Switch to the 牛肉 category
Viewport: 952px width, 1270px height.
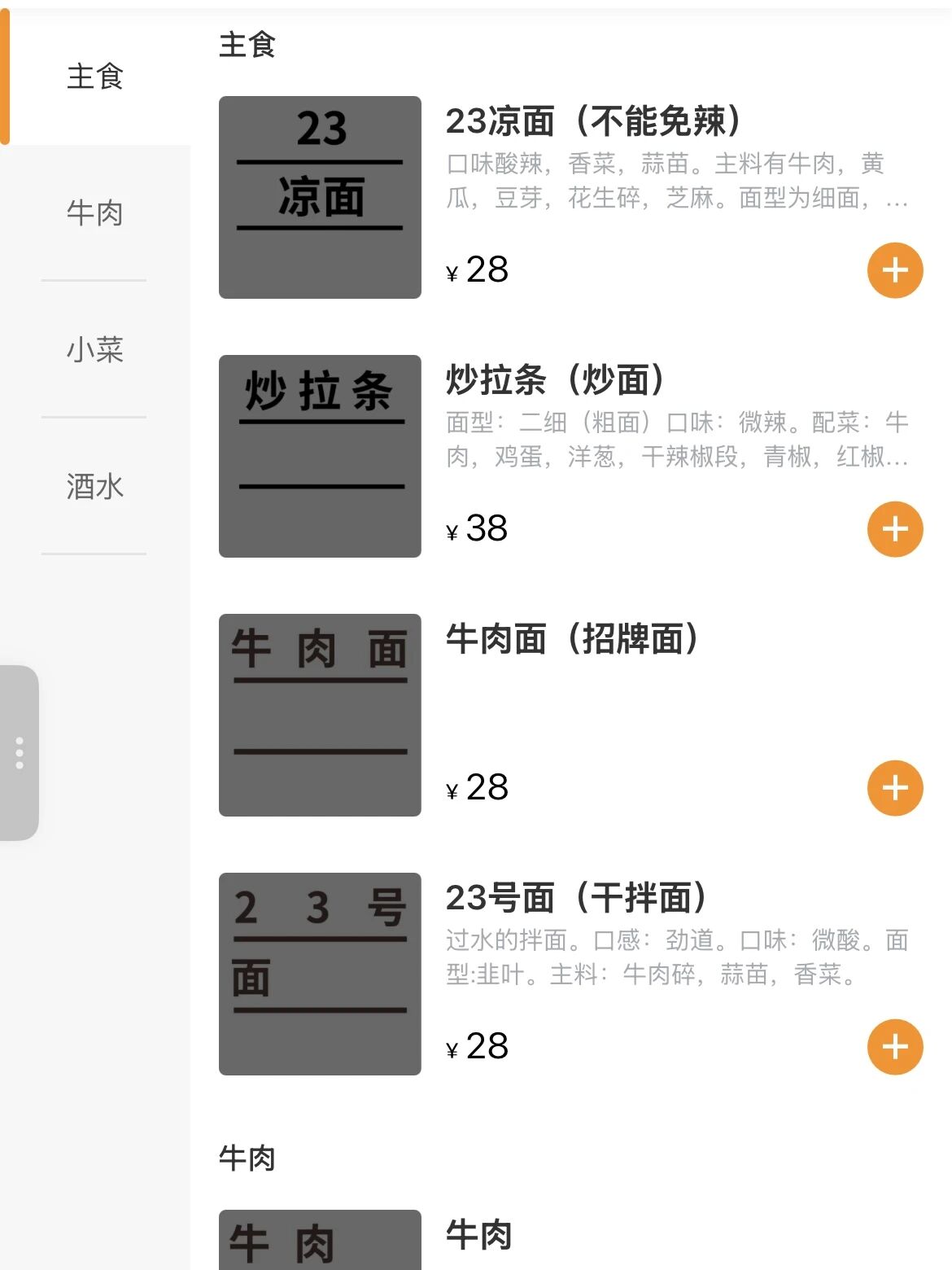[94, 213]
